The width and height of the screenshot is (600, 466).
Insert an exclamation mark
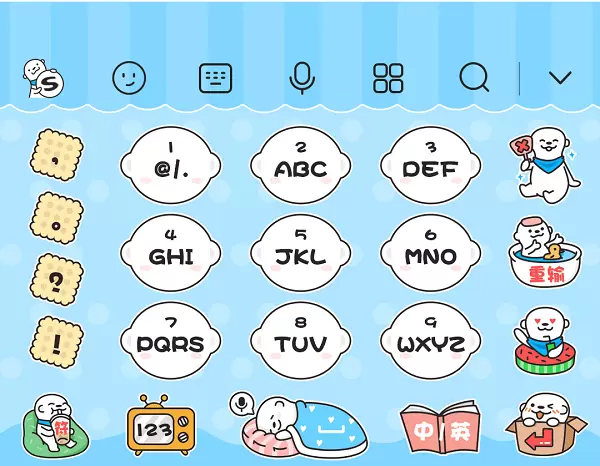(x=58, y=340)
